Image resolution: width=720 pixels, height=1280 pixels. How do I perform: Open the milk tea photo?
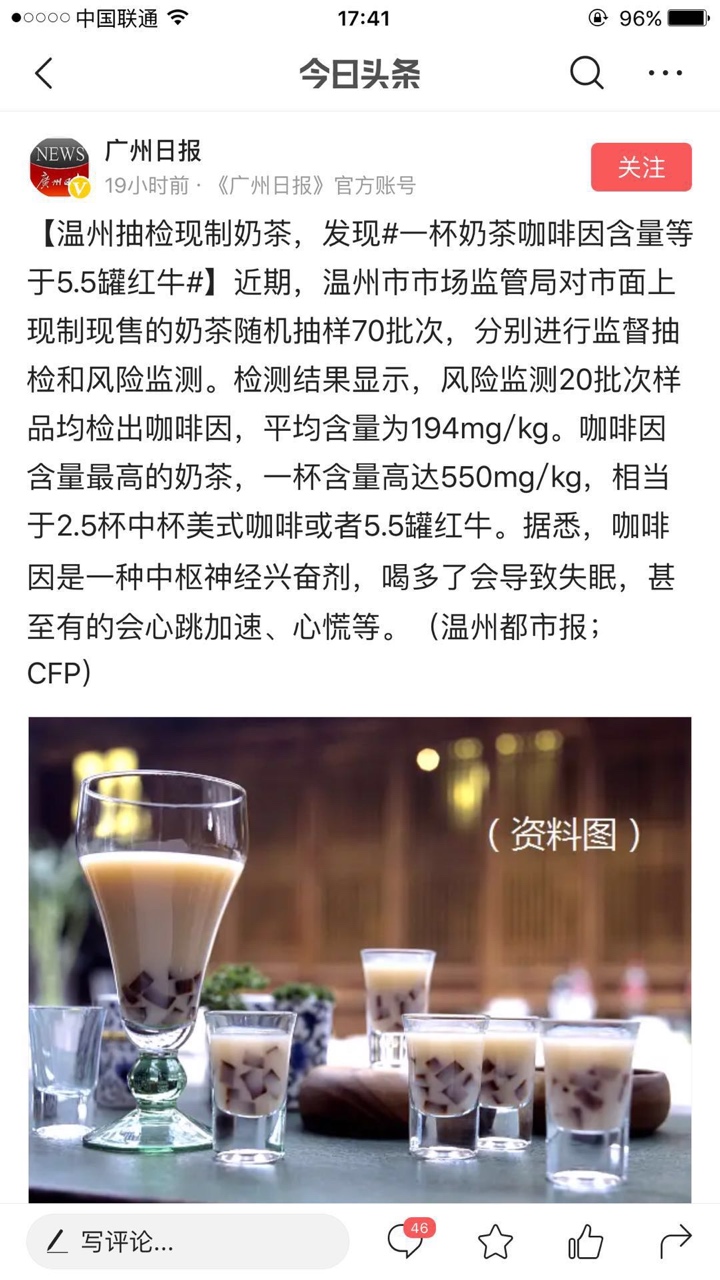pyautogui.click(x=360, y=958)
